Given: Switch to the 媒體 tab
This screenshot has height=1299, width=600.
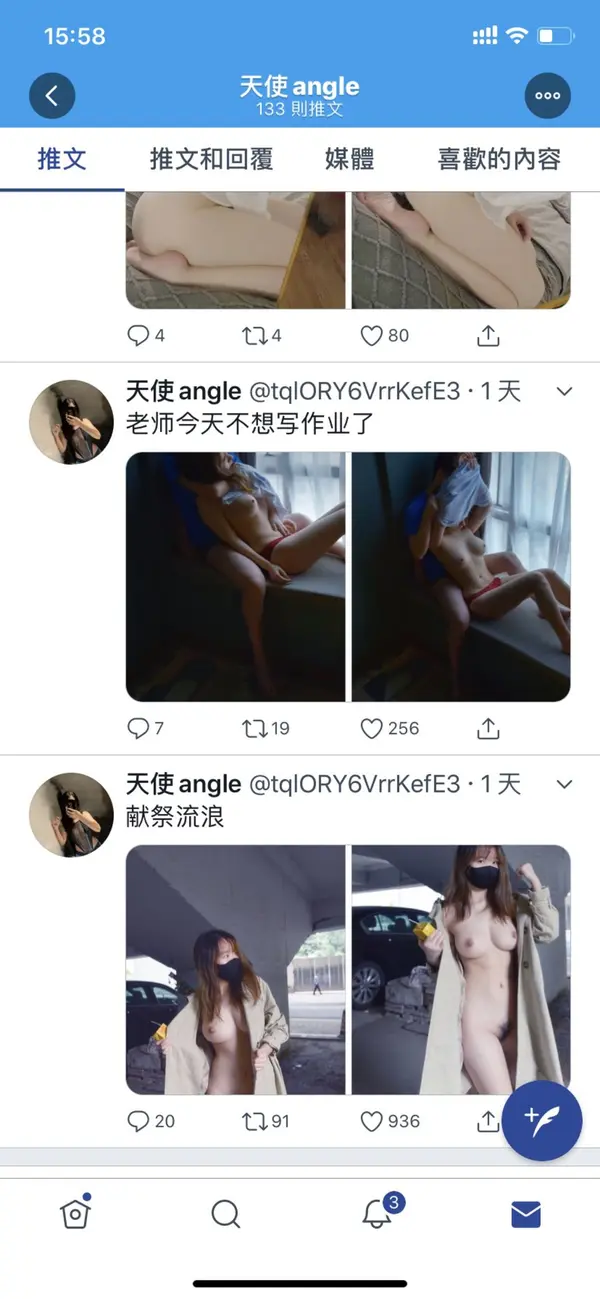Looking at the screenshot, I should (350, 158).
